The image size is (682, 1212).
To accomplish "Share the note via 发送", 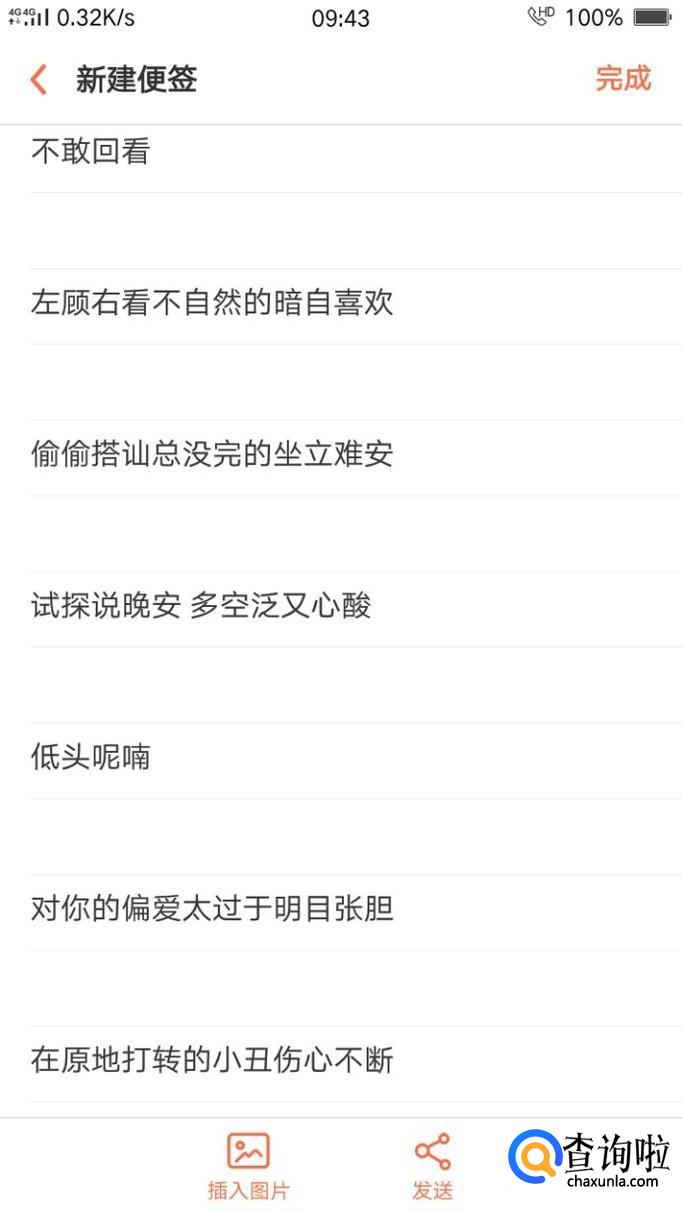I will (432, 1164).
